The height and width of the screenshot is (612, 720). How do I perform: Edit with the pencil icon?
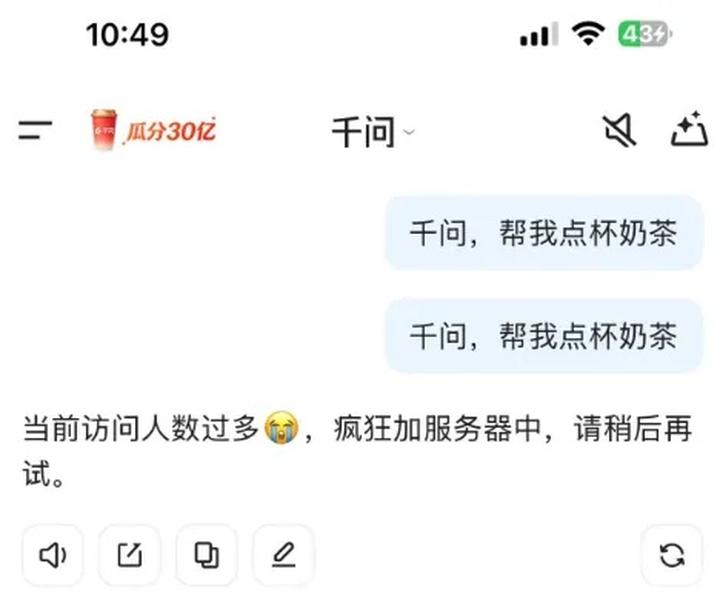[x=284, y=555]
